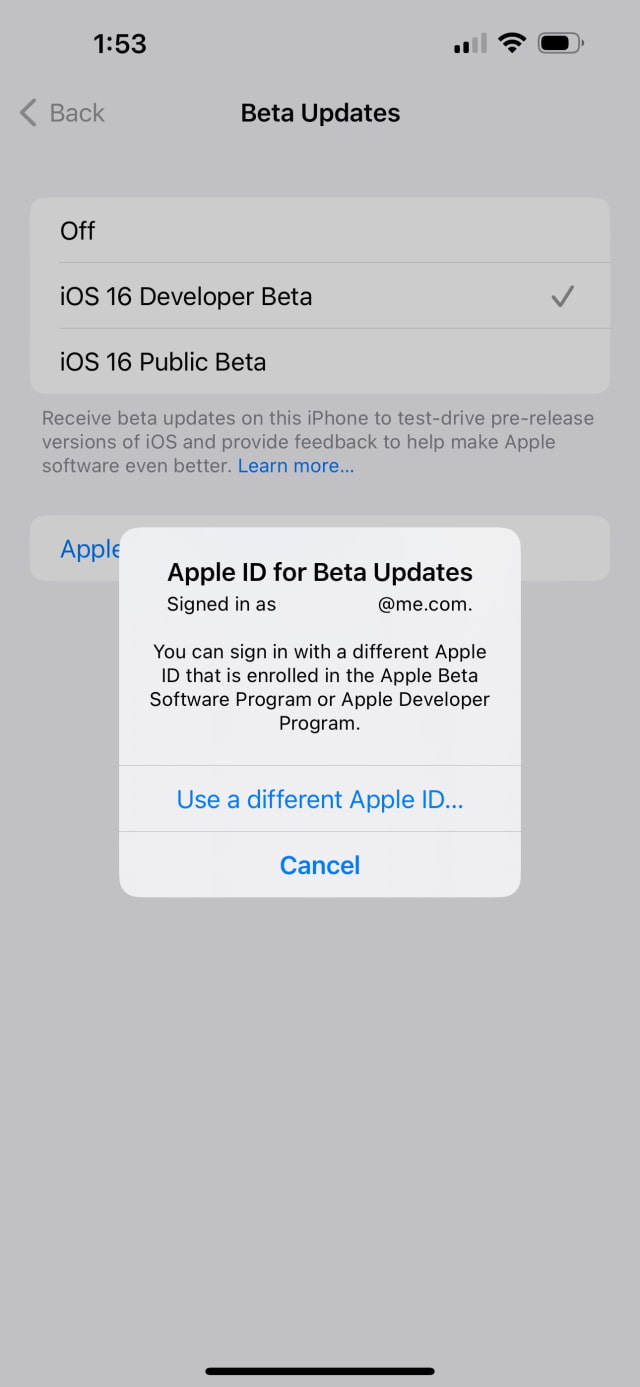The image size is (640, 1387).
Task: Tap 'Use a different Apple ID...'
Action: pos(320,799)
